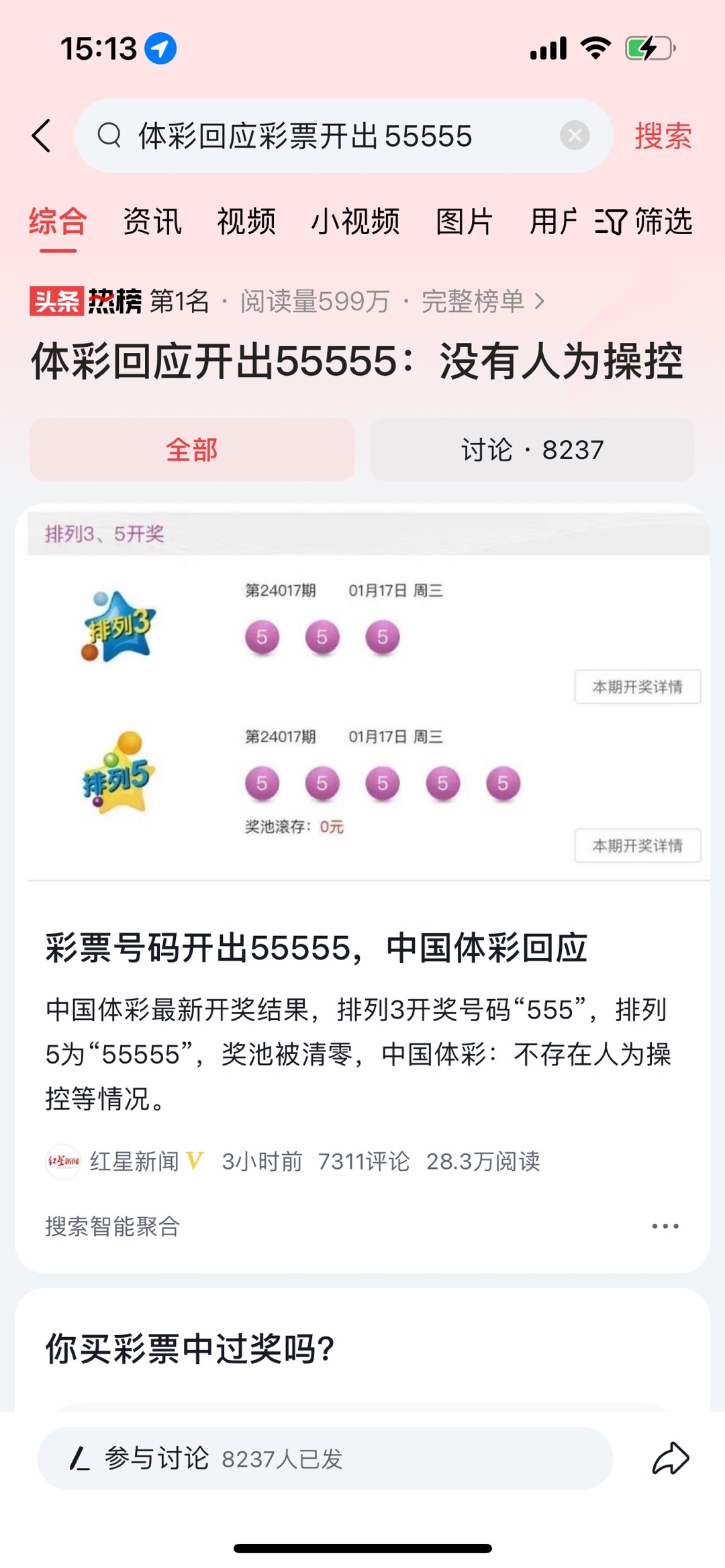The width and height of the screenshot is (725, 1568).
Task: Open the 小视频 tab
Action: point(355,221)
